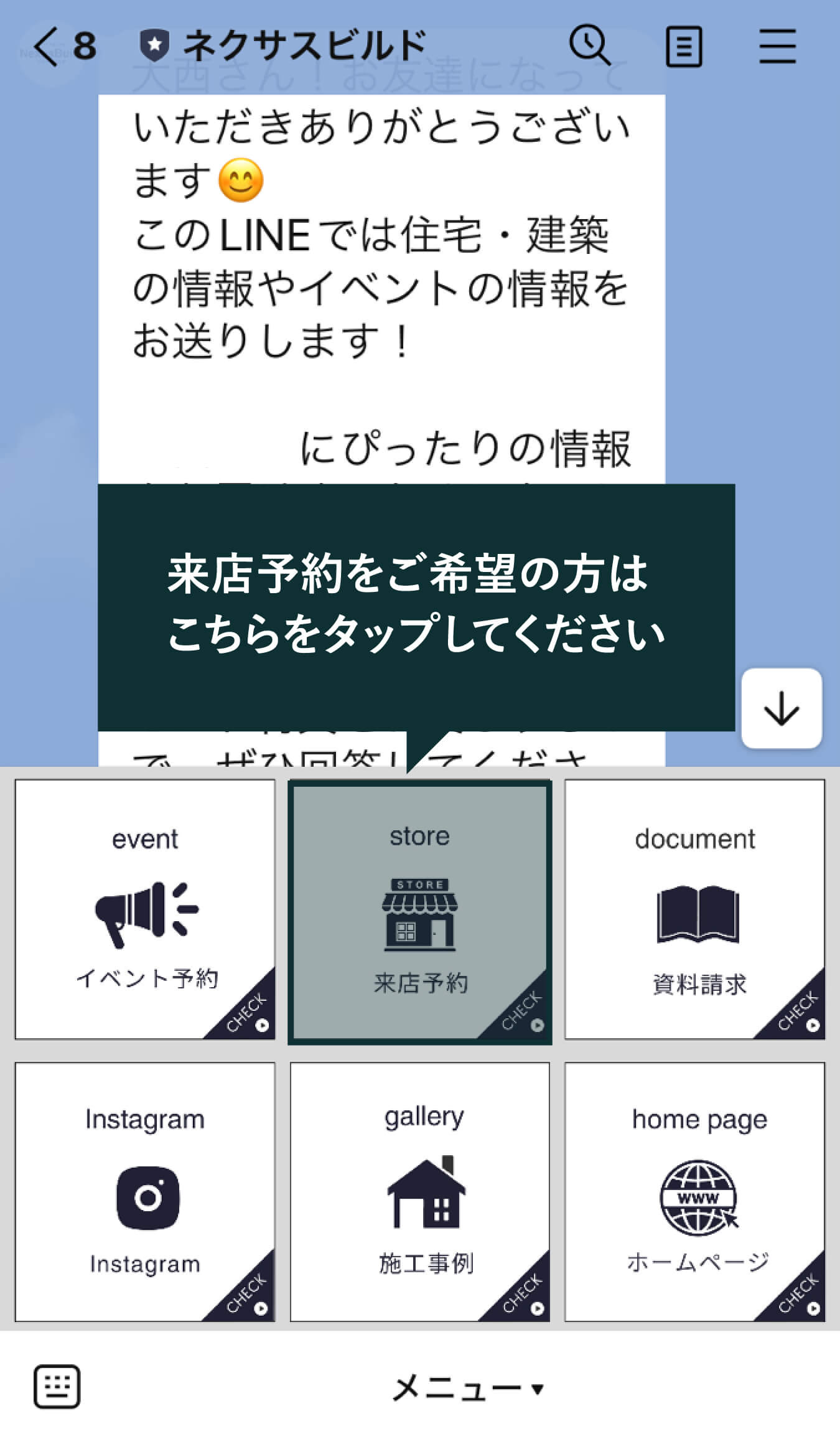The image size is (840, 1444).
Task: Open the event イベント予約 tile
Action: pos(145,909)
